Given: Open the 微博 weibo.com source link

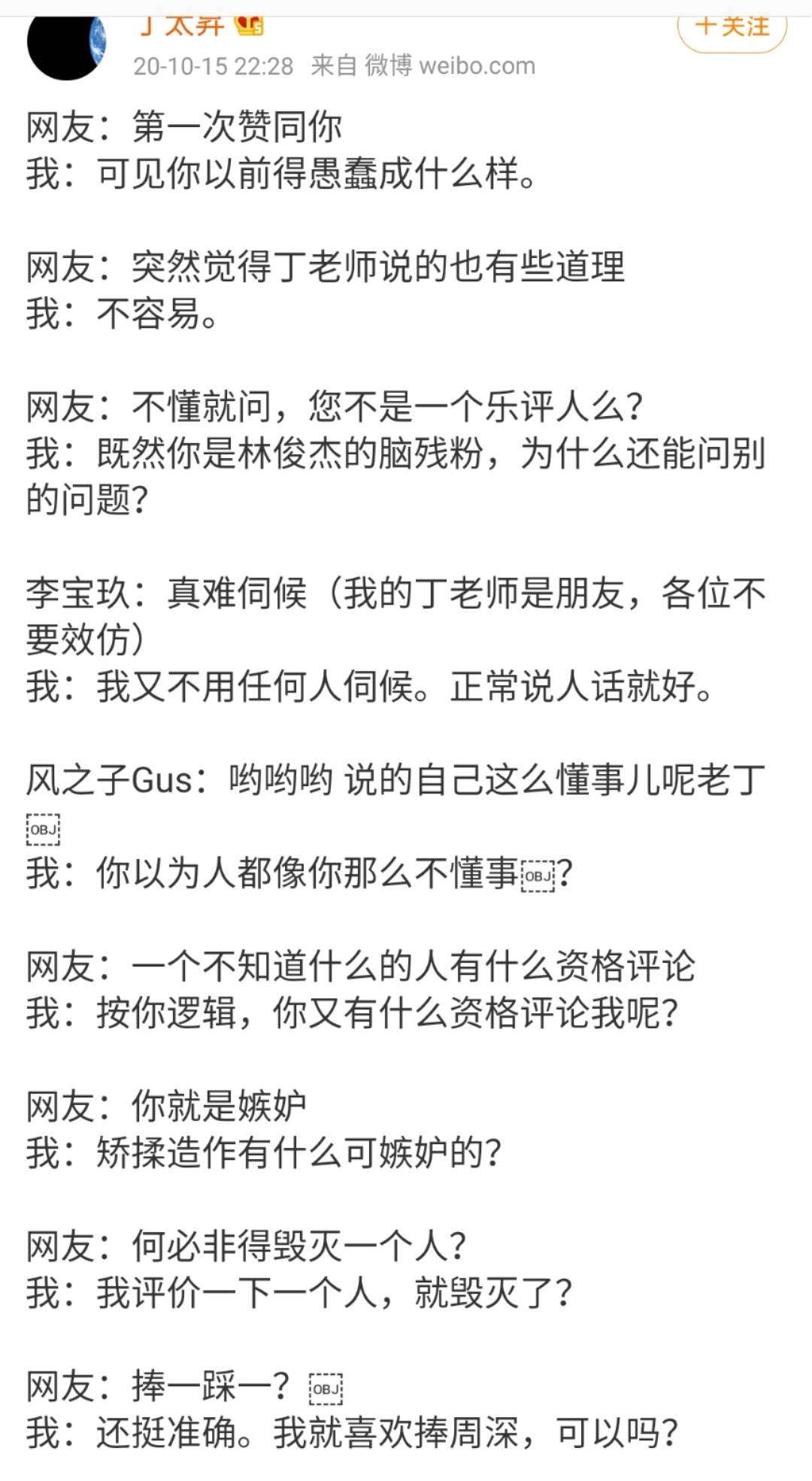Looking at the screenshot, I should (x=450, y=66).
